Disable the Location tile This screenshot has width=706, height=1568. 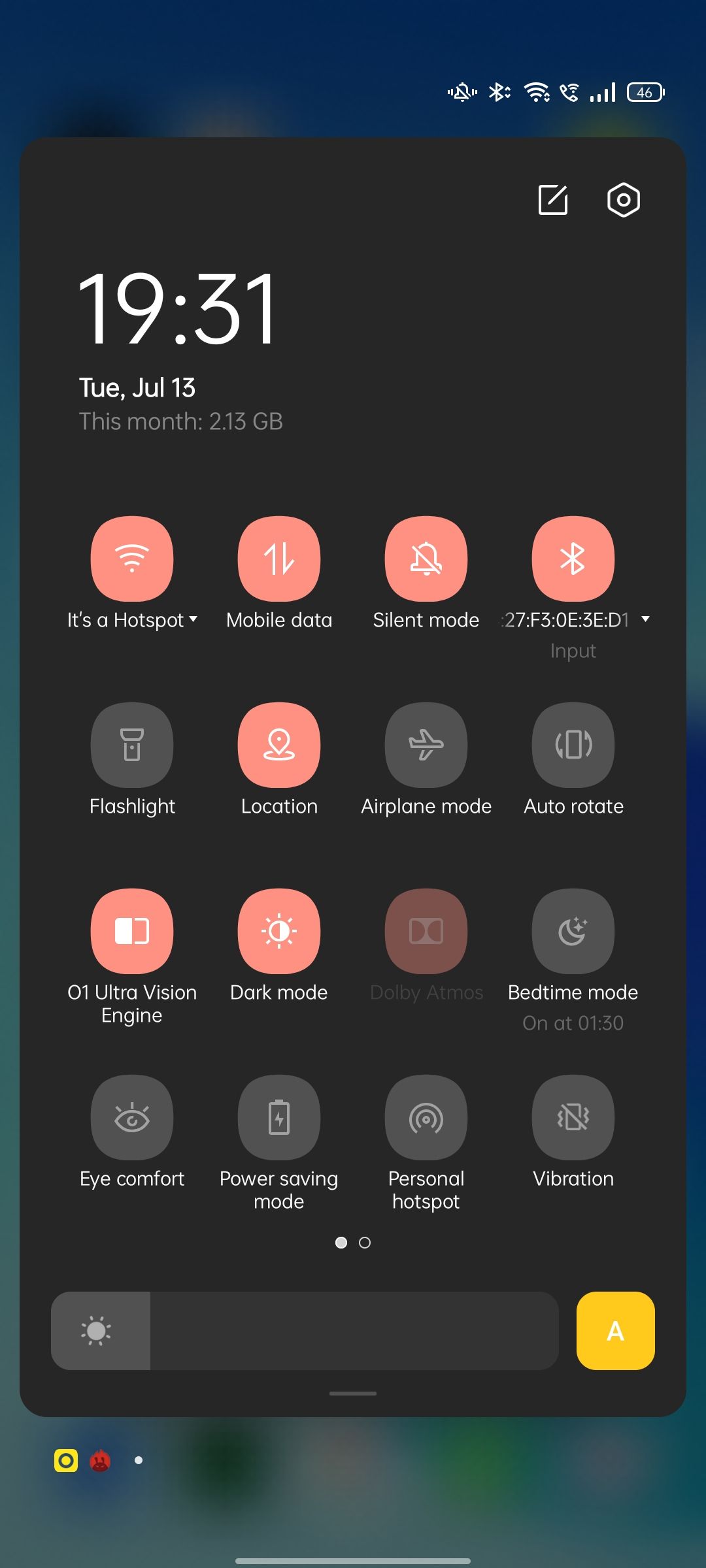(279, 745)
